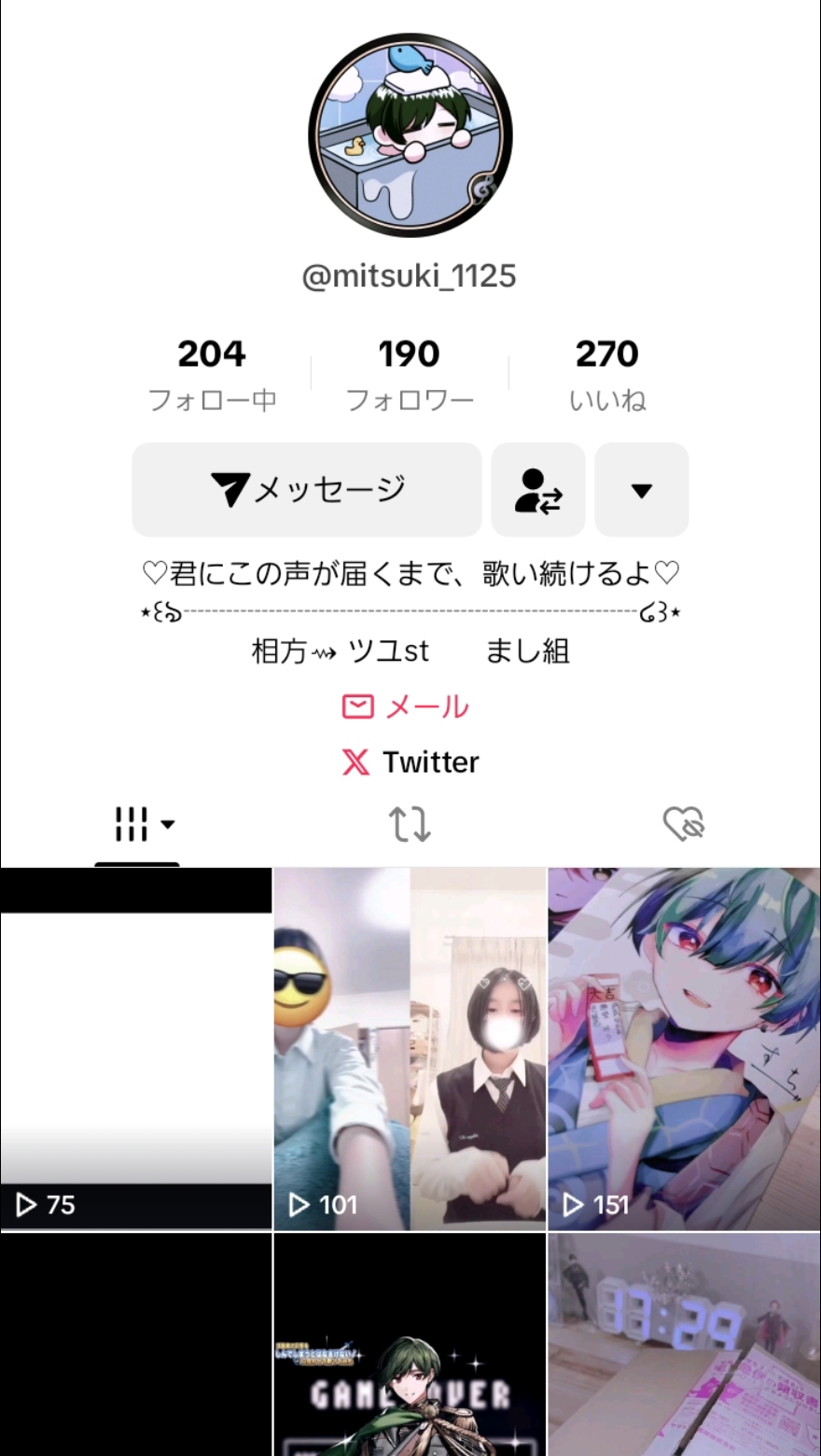Open the followers list (190)
Viewport: 821px width, 1456px height.
(x=410, y=373)
